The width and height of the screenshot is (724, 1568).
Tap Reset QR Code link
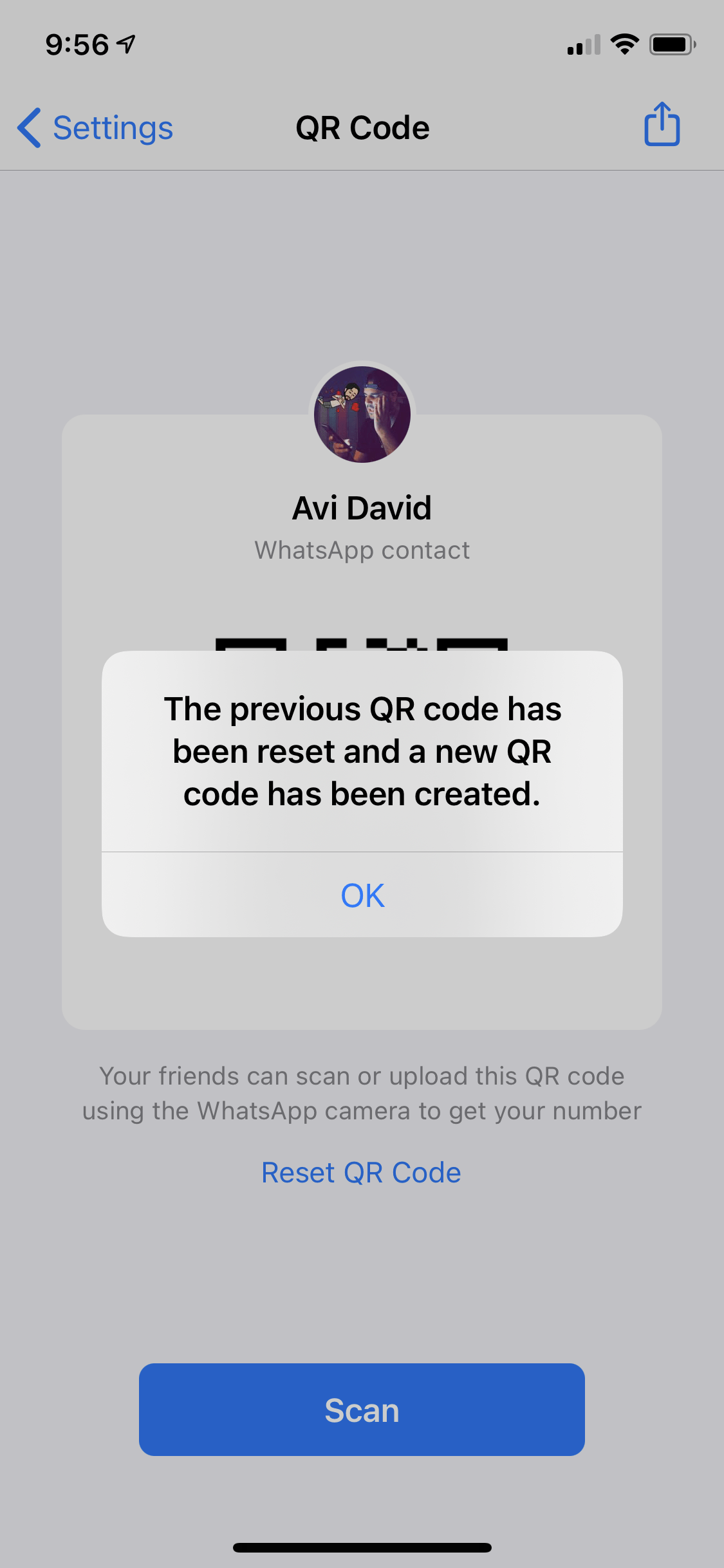coord(361,1172)
